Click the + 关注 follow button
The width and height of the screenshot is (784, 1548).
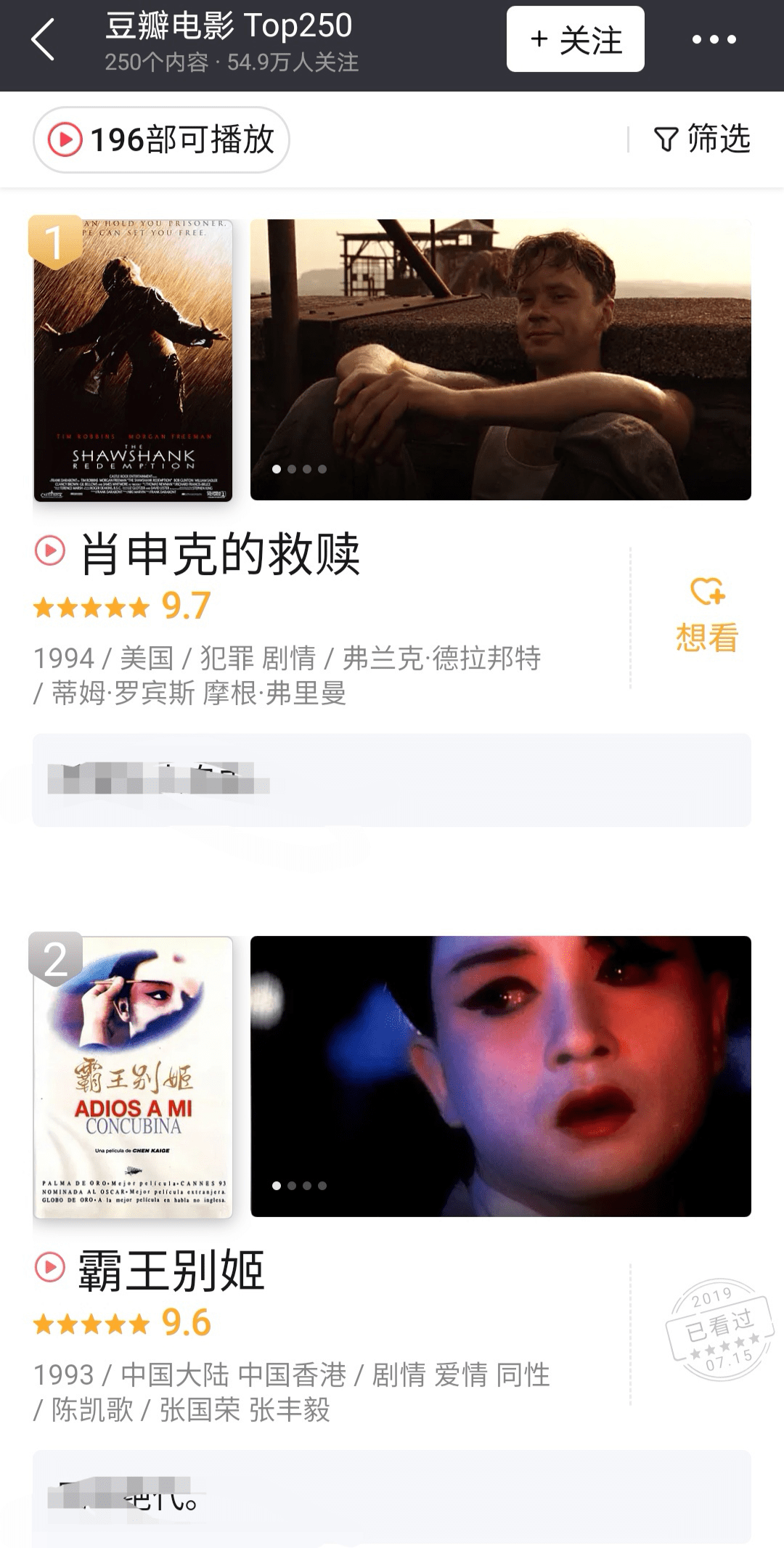574,40
